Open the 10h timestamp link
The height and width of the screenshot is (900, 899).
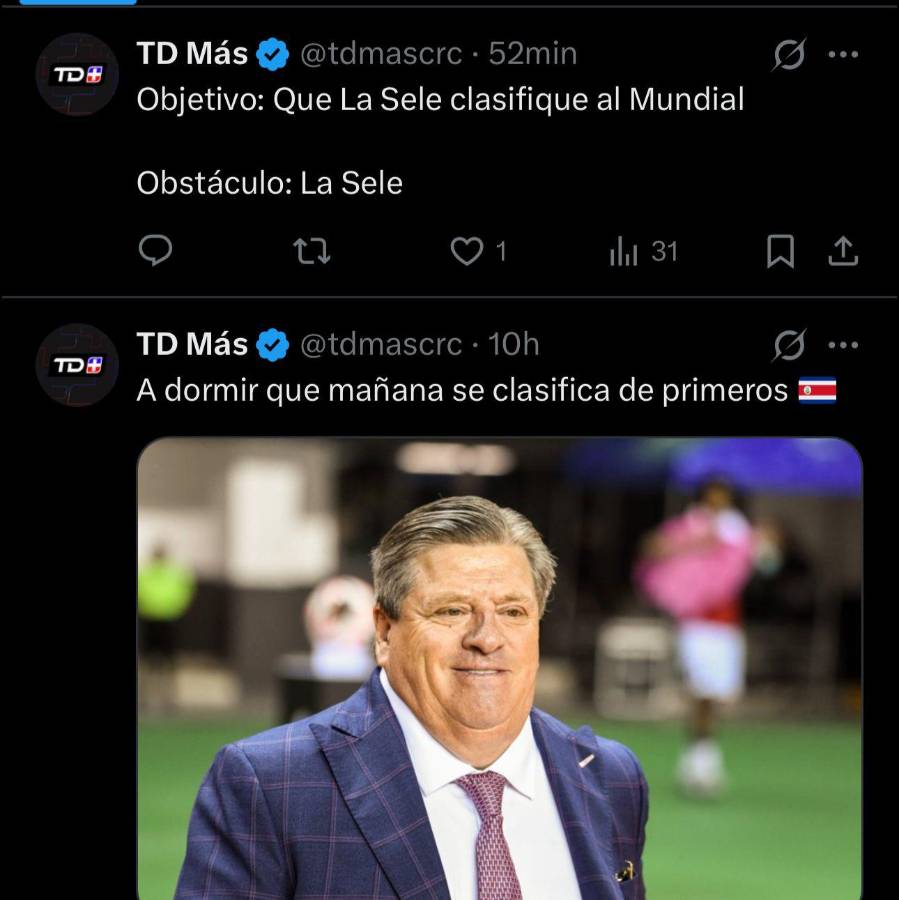point(515,344)
